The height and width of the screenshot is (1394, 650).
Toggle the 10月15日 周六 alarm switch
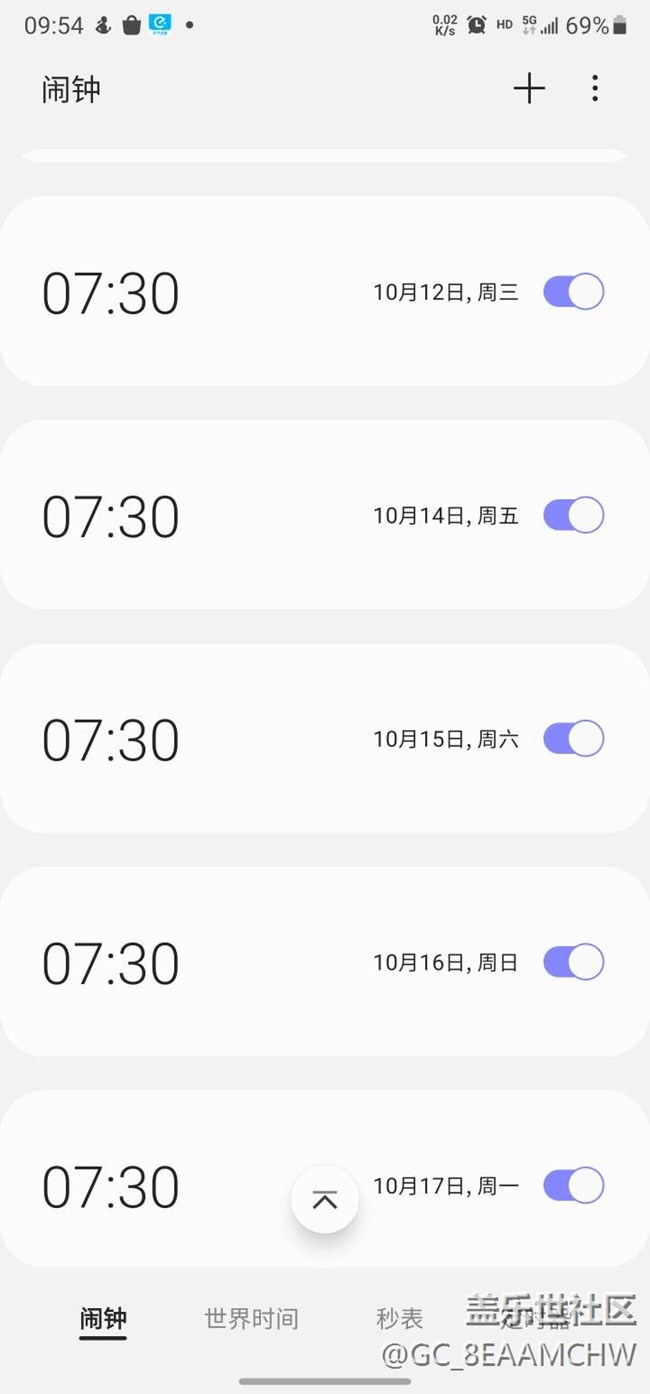click(x=573, y=739)
